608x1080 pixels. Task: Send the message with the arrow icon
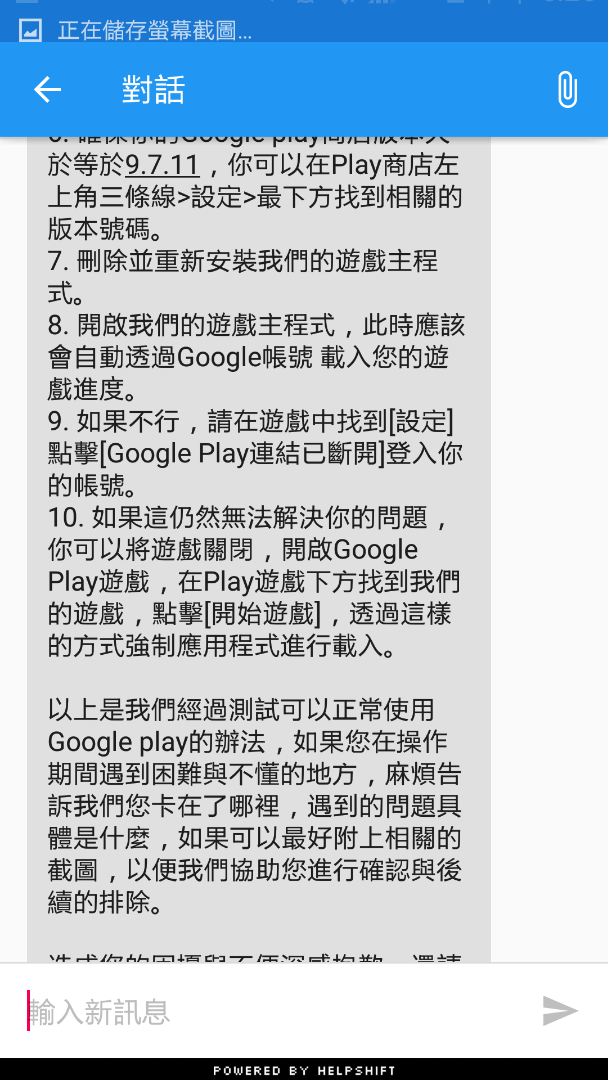click(x=560, y=1011)
